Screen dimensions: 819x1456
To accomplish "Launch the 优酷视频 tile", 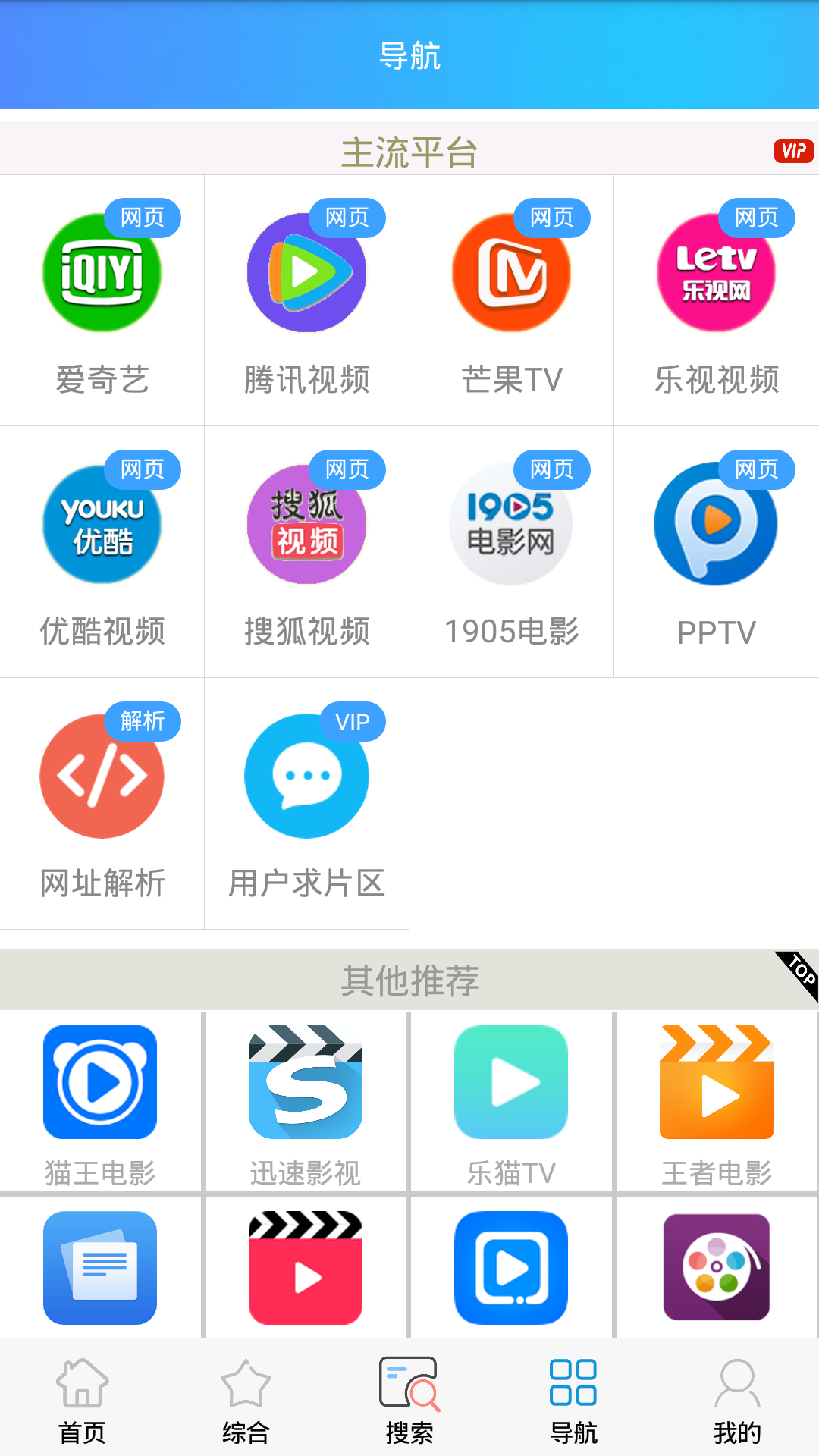I will point(102,551).
